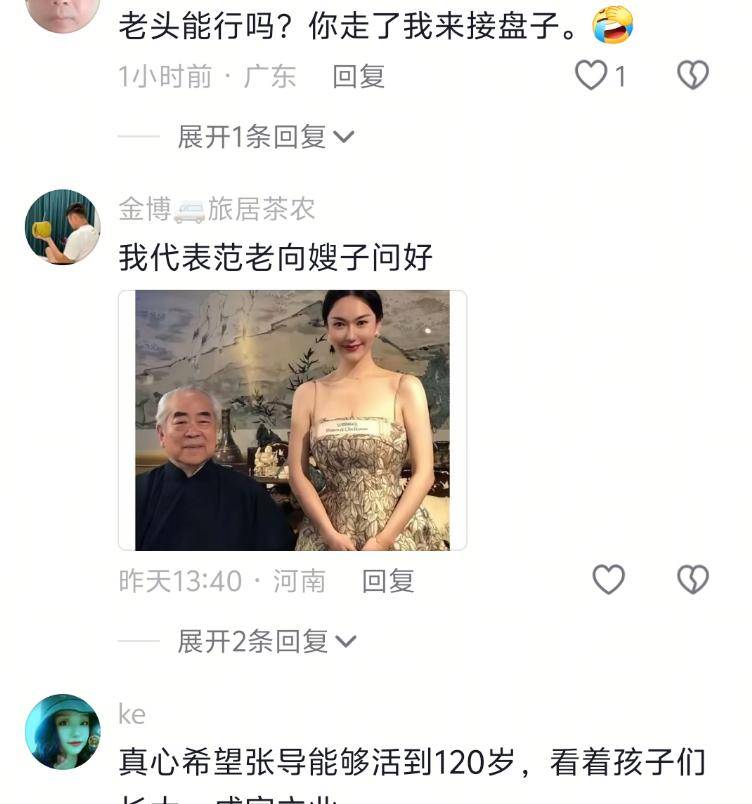Open the photo in 金博's comment
Screen dimensions: 752x804
coord(292,420)
